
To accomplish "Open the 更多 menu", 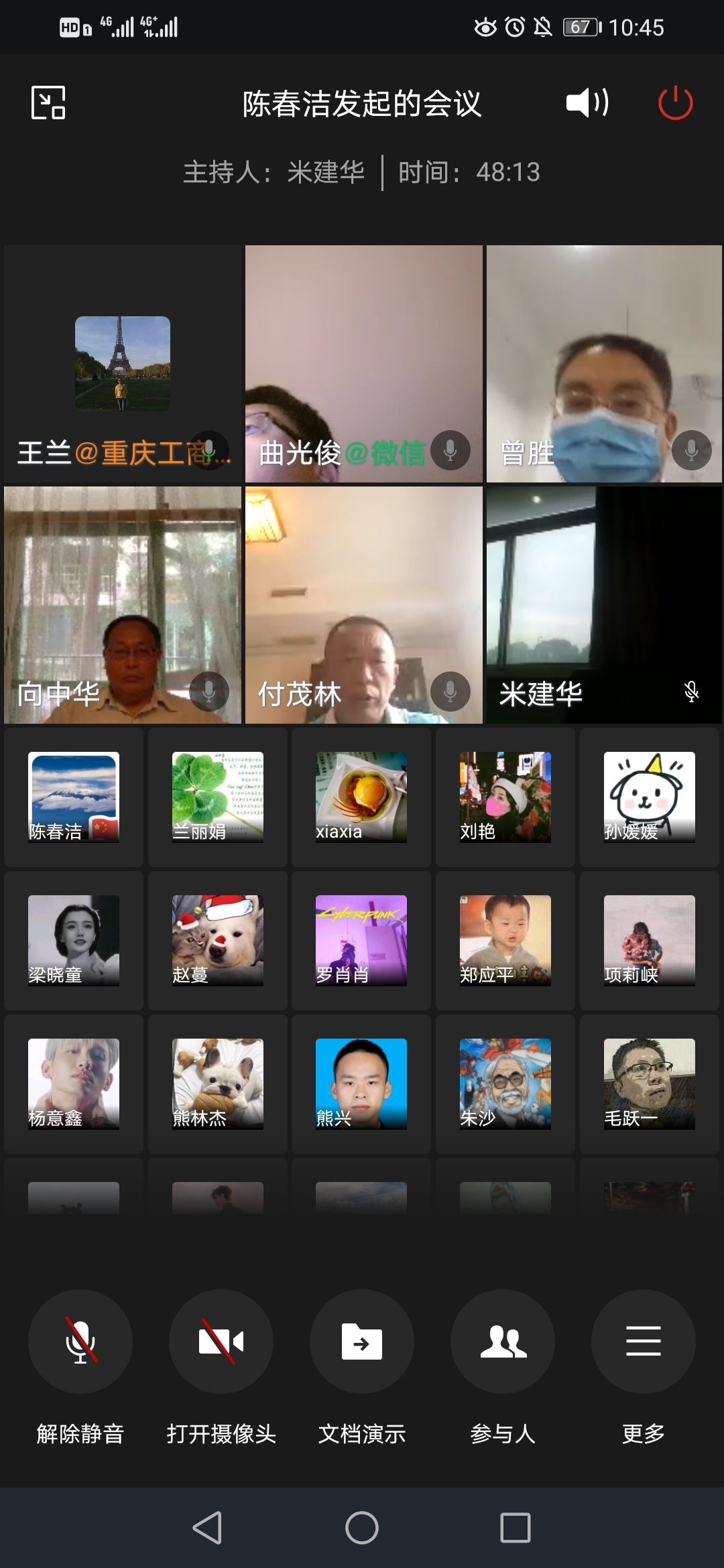I will [x=643, y=1341].
